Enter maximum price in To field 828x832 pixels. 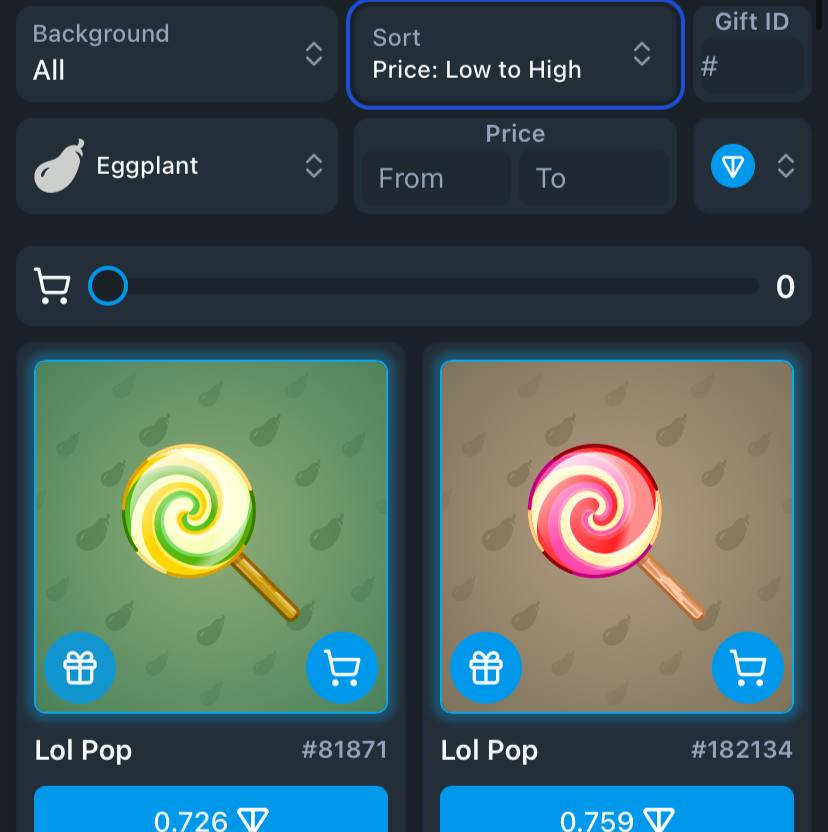pos(593,179)
